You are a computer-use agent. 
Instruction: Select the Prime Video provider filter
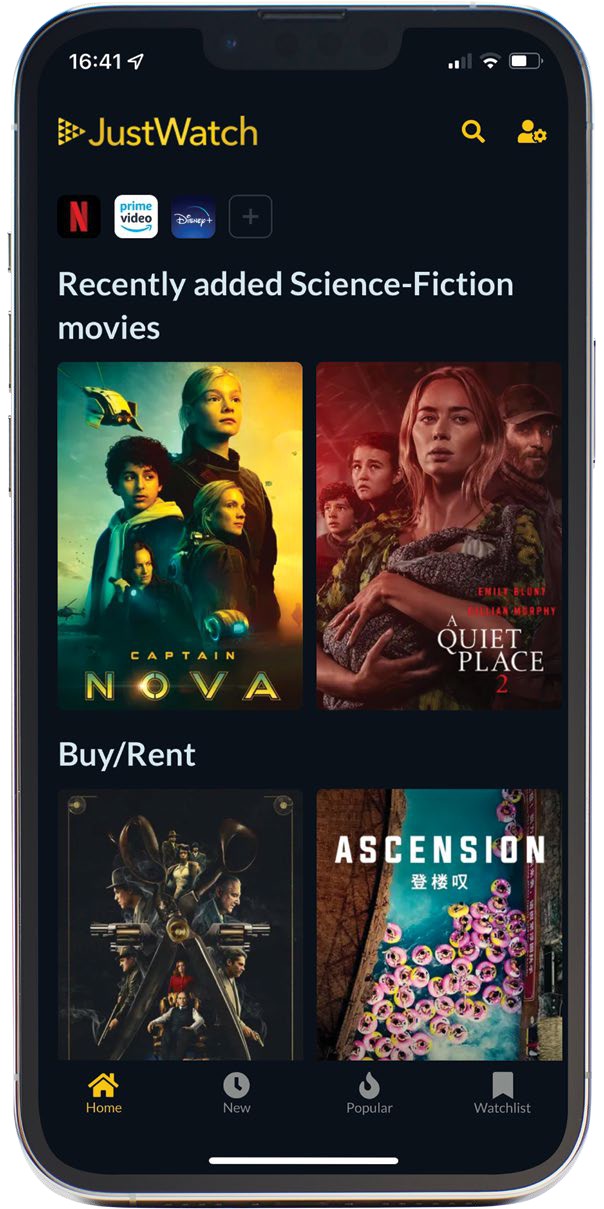136,216
